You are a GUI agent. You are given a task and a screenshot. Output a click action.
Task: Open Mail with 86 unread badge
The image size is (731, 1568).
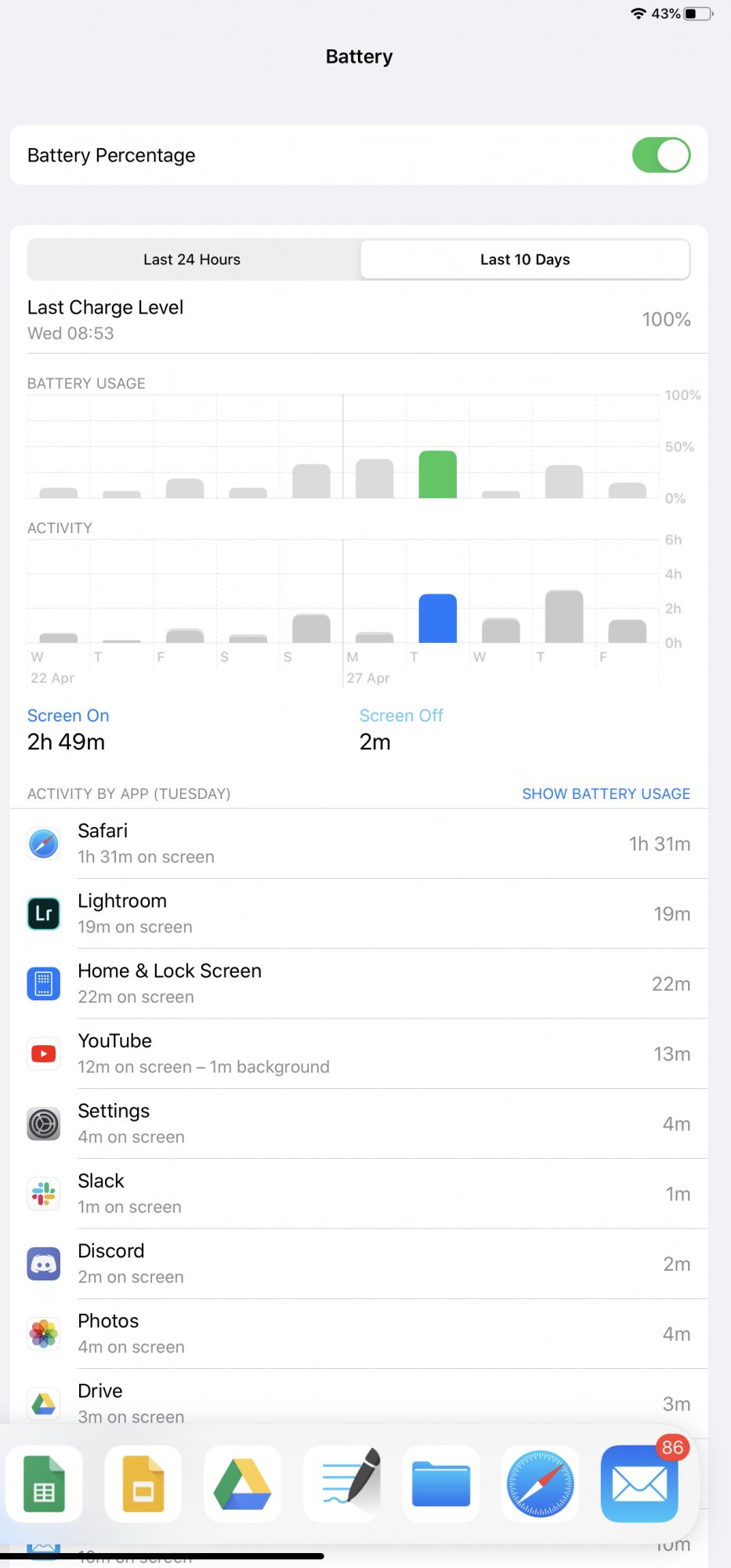640,1483
